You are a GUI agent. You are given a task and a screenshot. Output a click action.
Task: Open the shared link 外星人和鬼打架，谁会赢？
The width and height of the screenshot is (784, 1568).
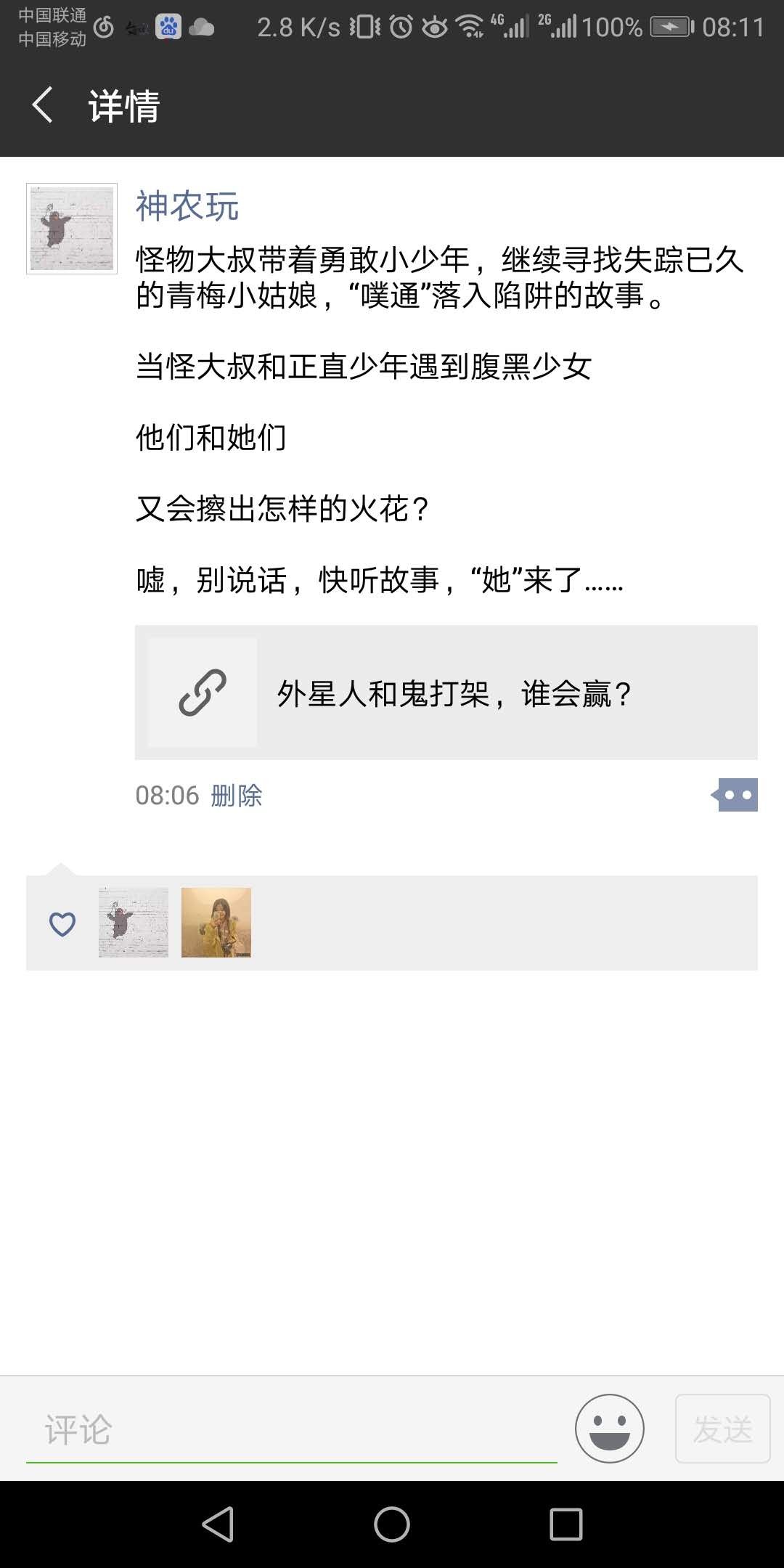coord(446,693)
